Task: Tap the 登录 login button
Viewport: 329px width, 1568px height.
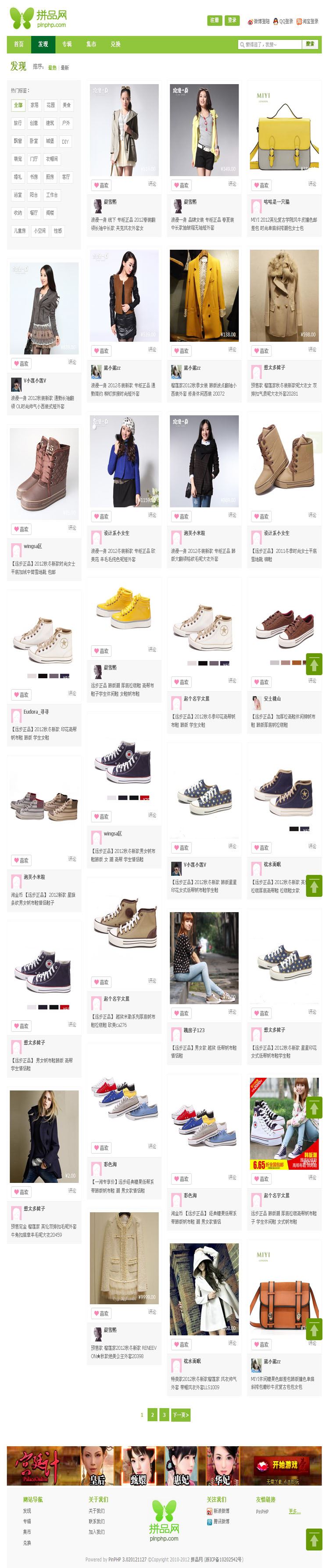Action: [232, 20]
